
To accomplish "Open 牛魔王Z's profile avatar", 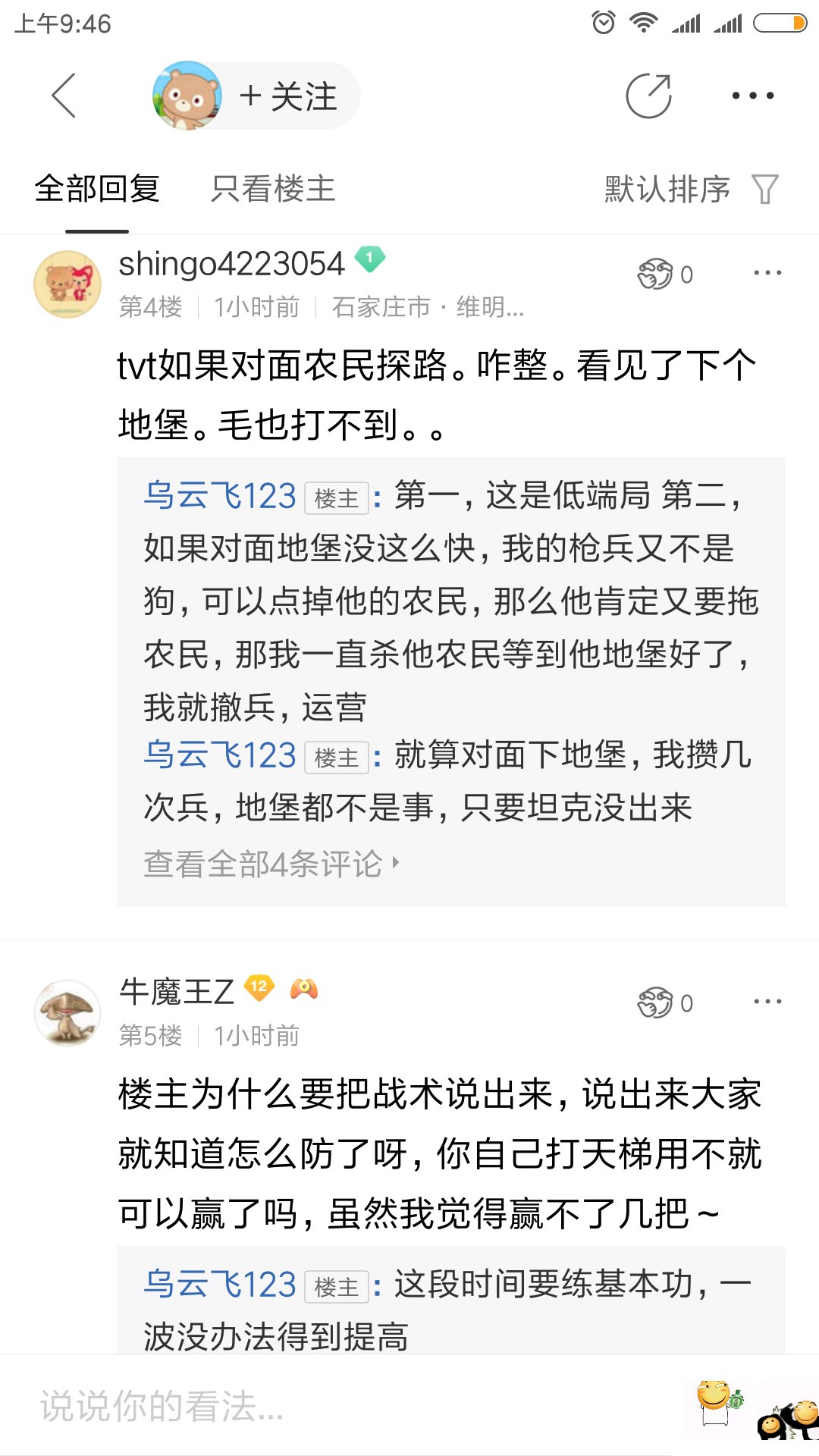I will (x=67, y=1013).
